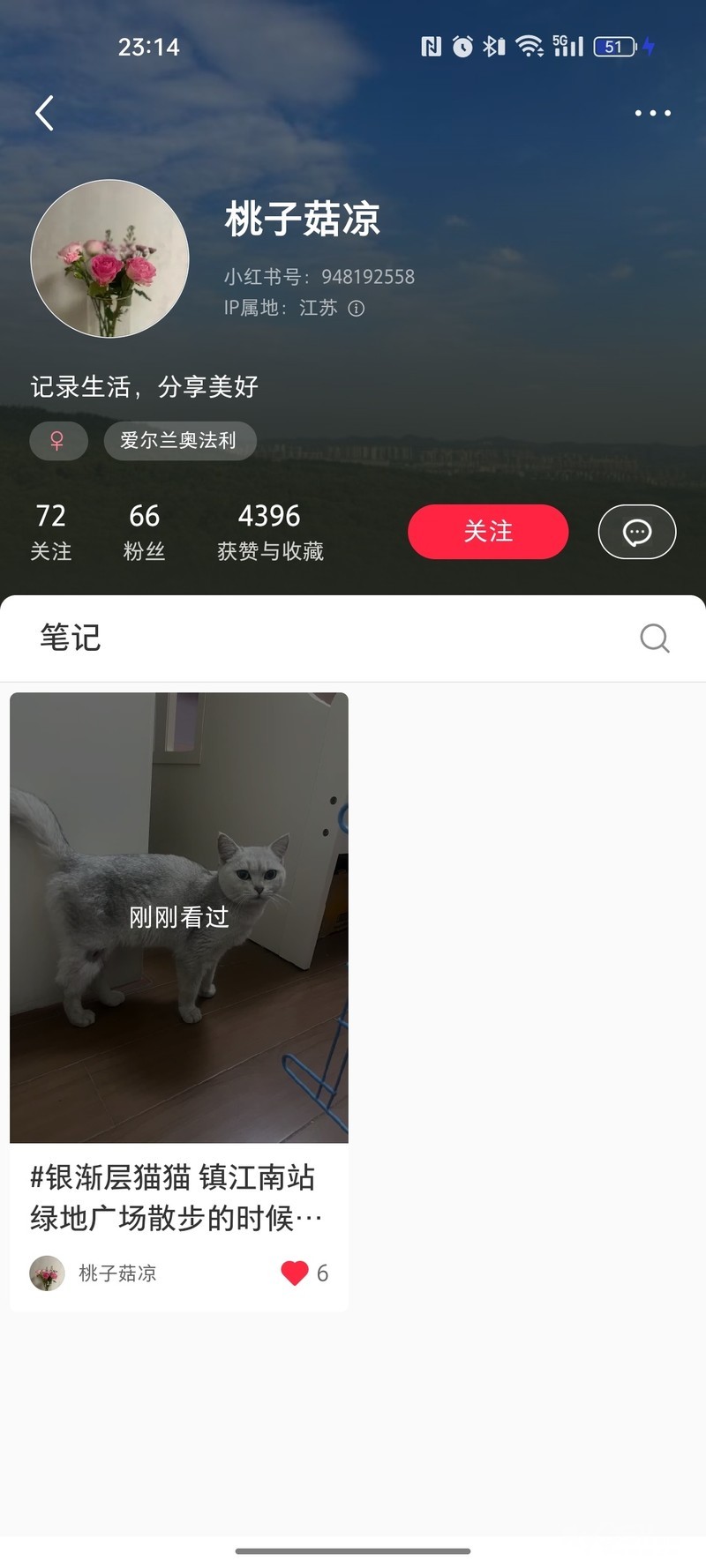This screenshot has width=706, height=1568.
Task: Open the three-dot overflow menu
Action: pos(652,113)
